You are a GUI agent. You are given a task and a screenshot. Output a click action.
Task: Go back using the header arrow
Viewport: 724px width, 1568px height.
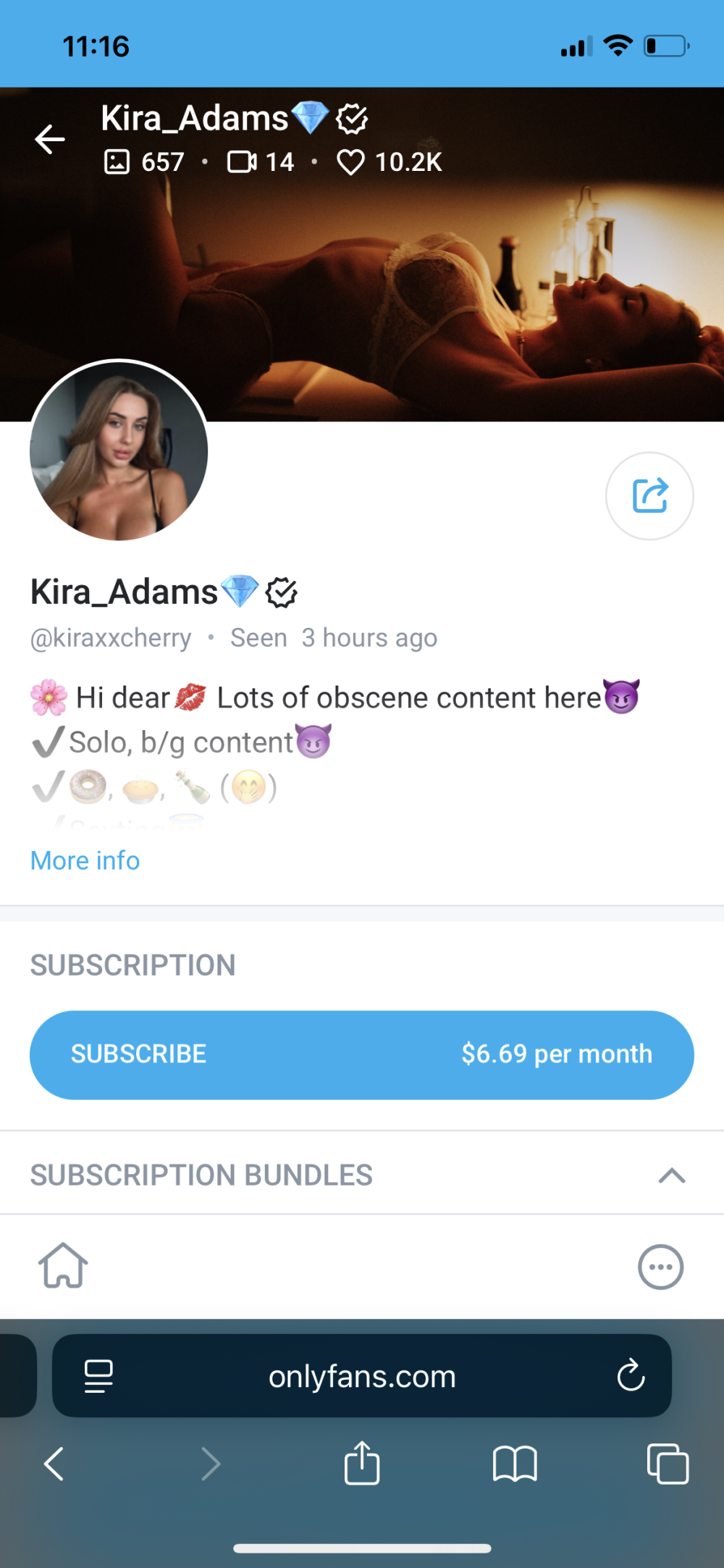50,139
